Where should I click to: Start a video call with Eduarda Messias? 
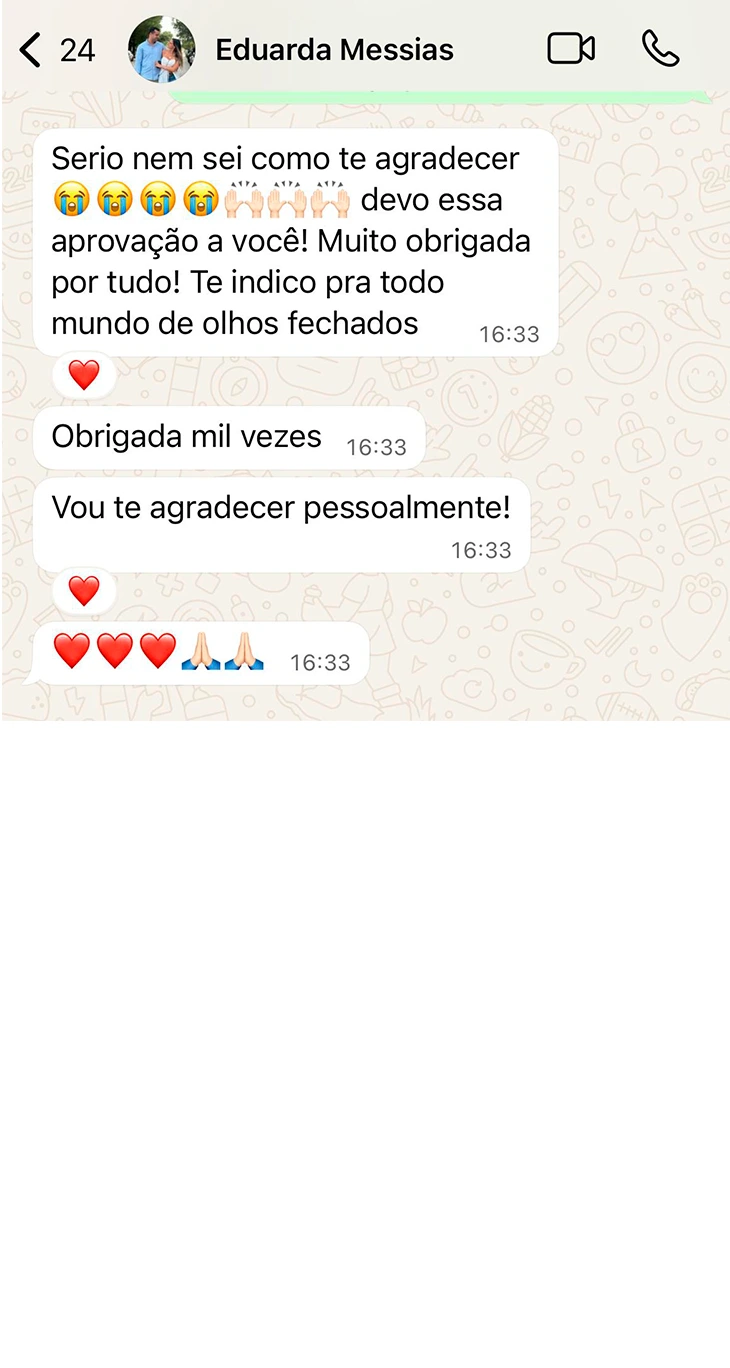tap(571, 49)
